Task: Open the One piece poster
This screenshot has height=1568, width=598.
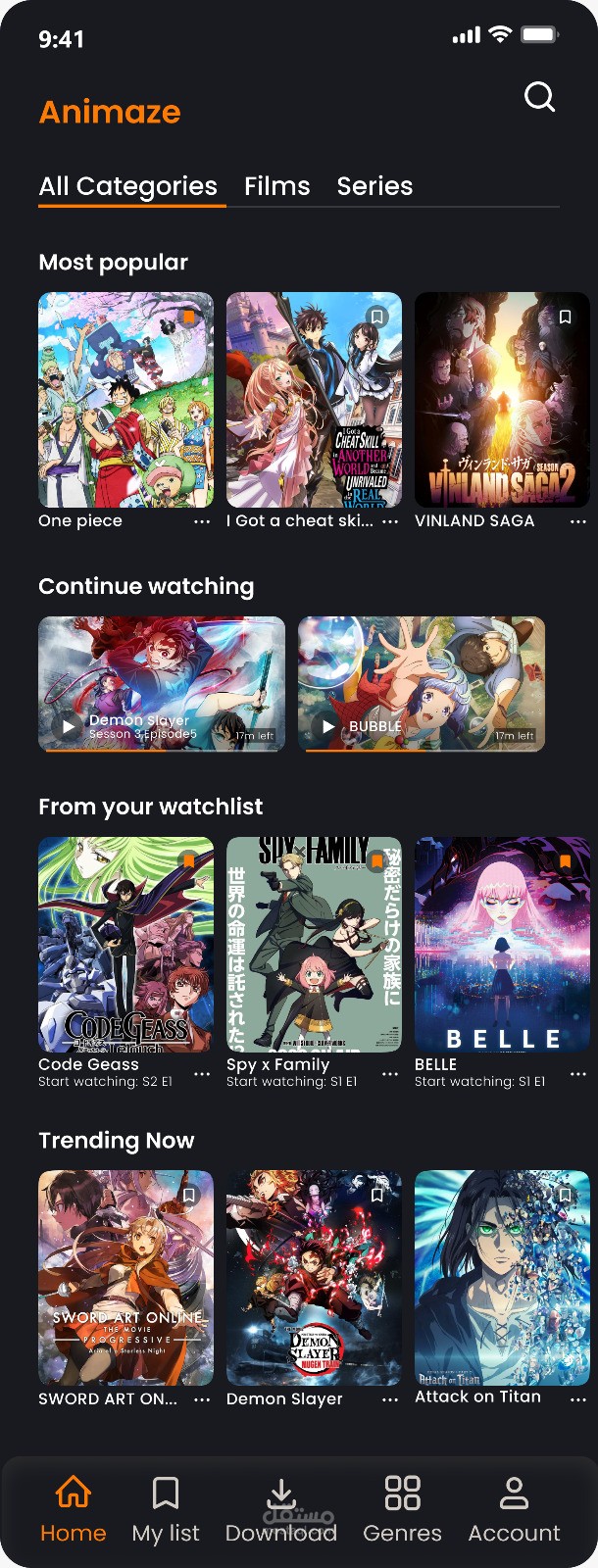Action: coord(125,400)
